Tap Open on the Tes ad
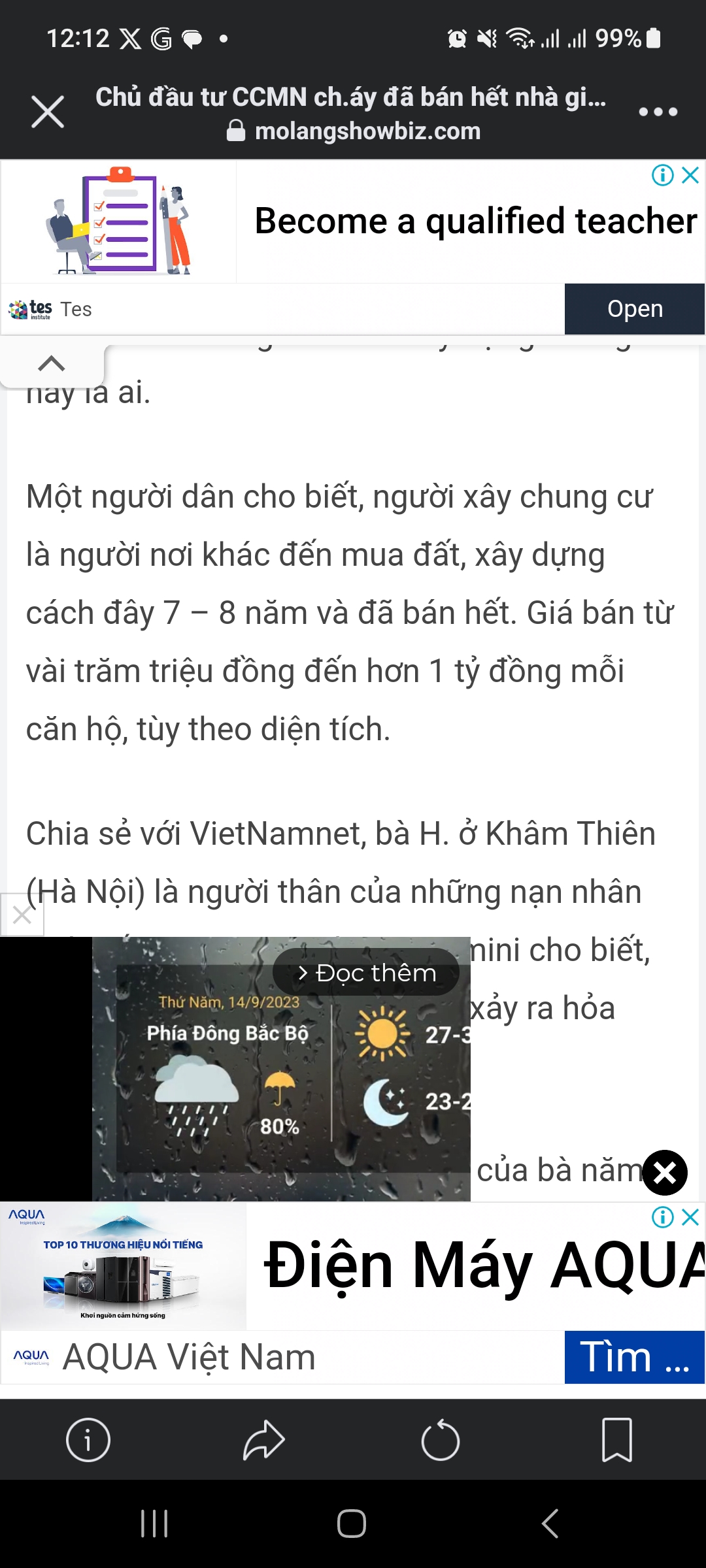The height and width of the screenshot is (1568, 706). tap(634, 309)
